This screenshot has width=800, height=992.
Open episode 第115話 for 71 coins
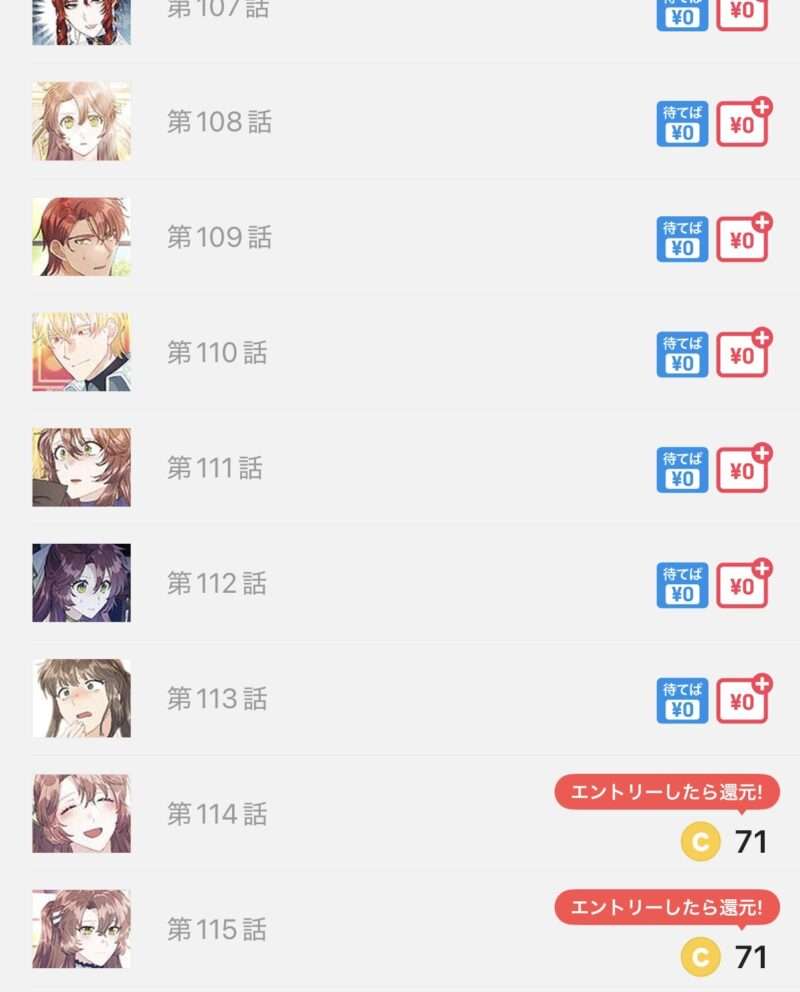[x=217, y=930]
